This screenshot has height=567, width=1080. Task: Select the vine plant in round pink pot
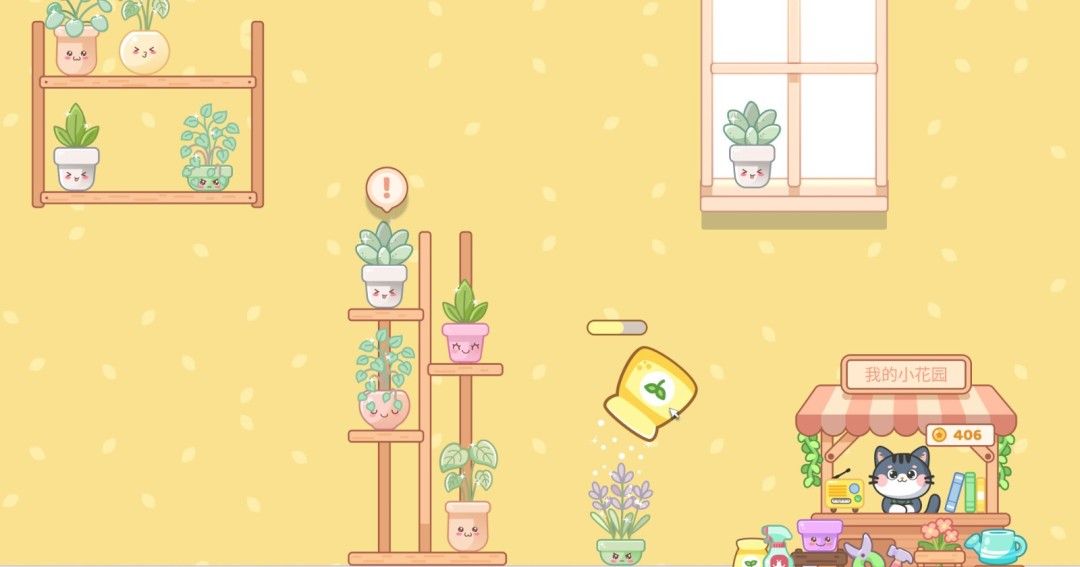tap(384, 385)
